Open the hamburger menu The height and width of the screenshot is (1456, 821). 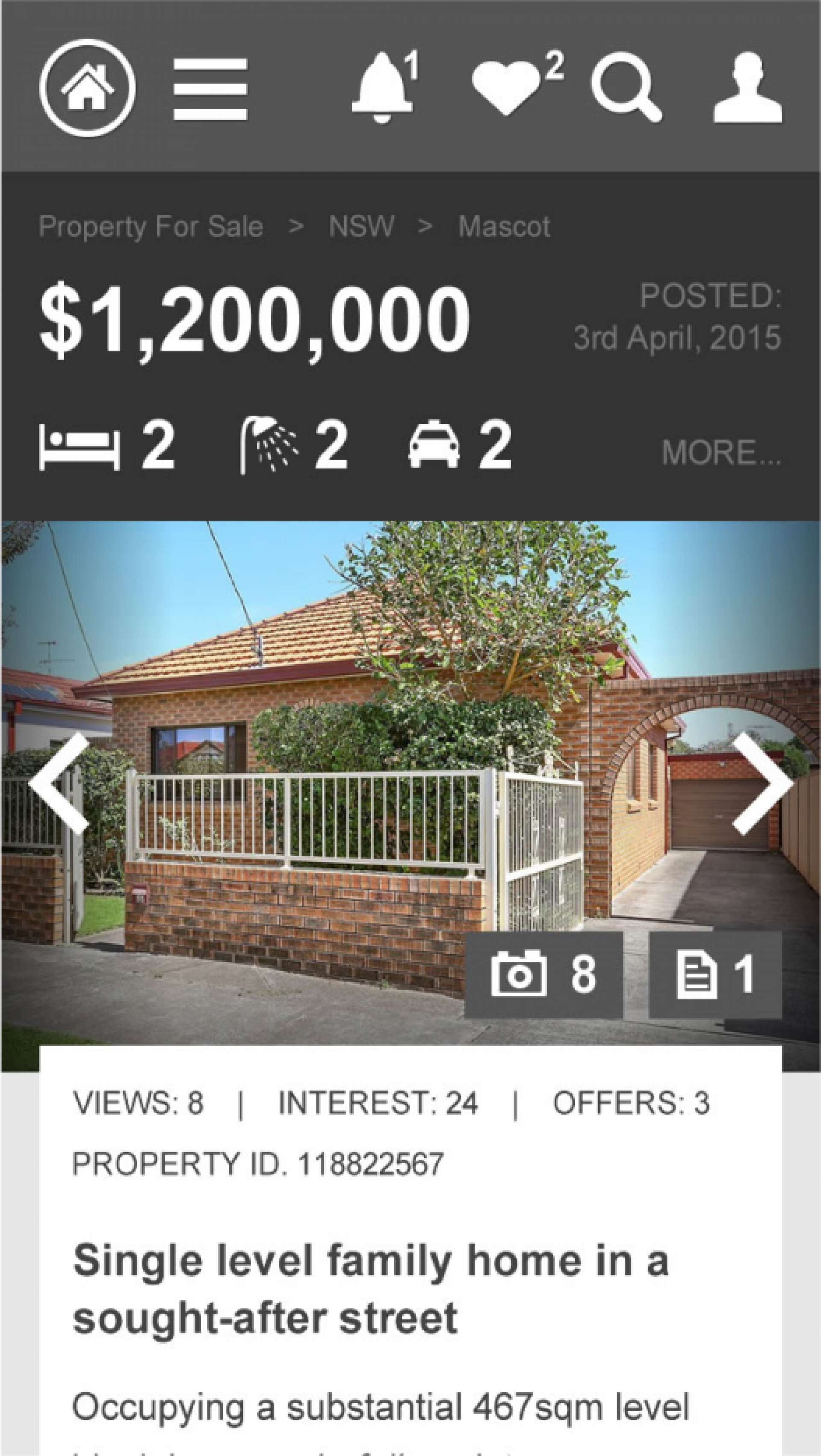tap(210, 89)
